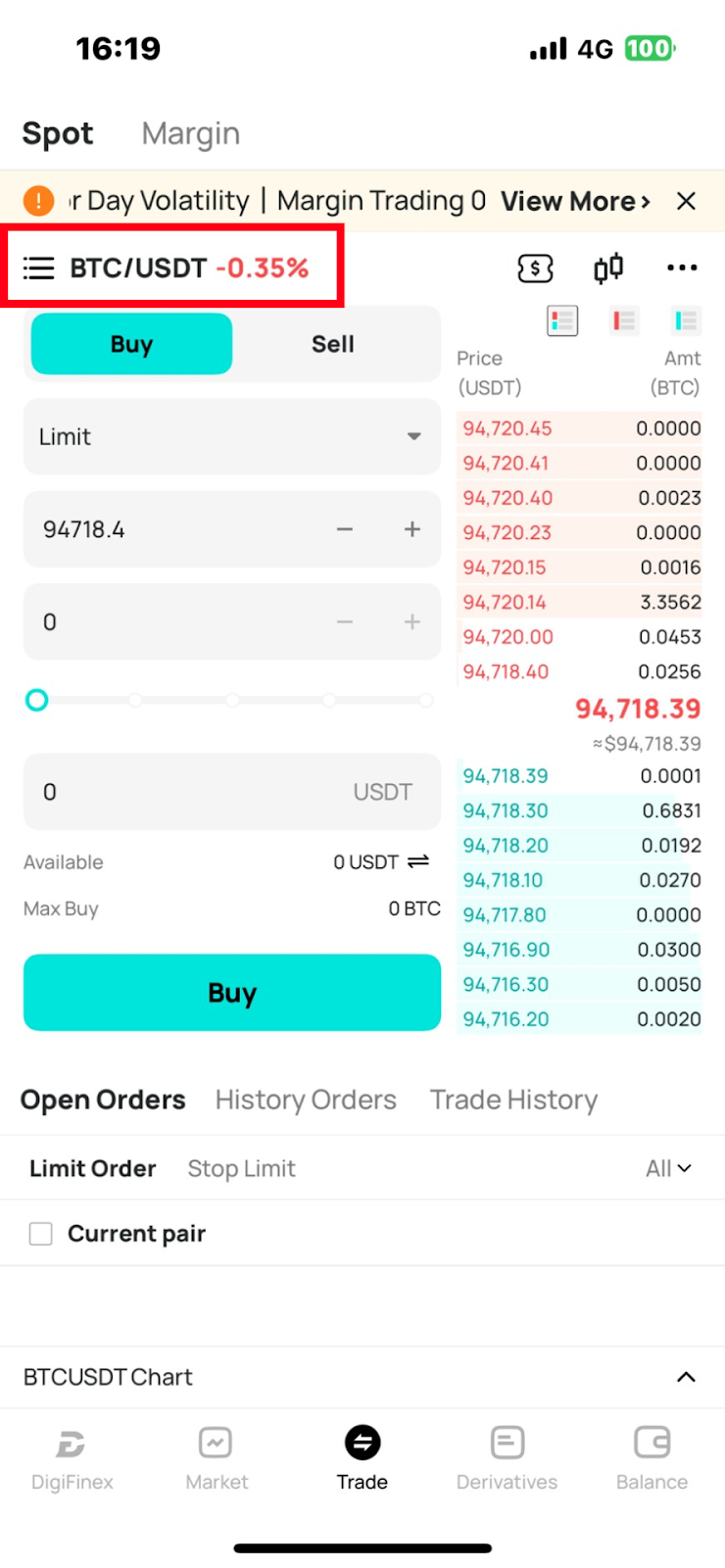Tap the transfer arrows next to Available
Screen dimensions: 725x1568
click(x=418, y=861)
